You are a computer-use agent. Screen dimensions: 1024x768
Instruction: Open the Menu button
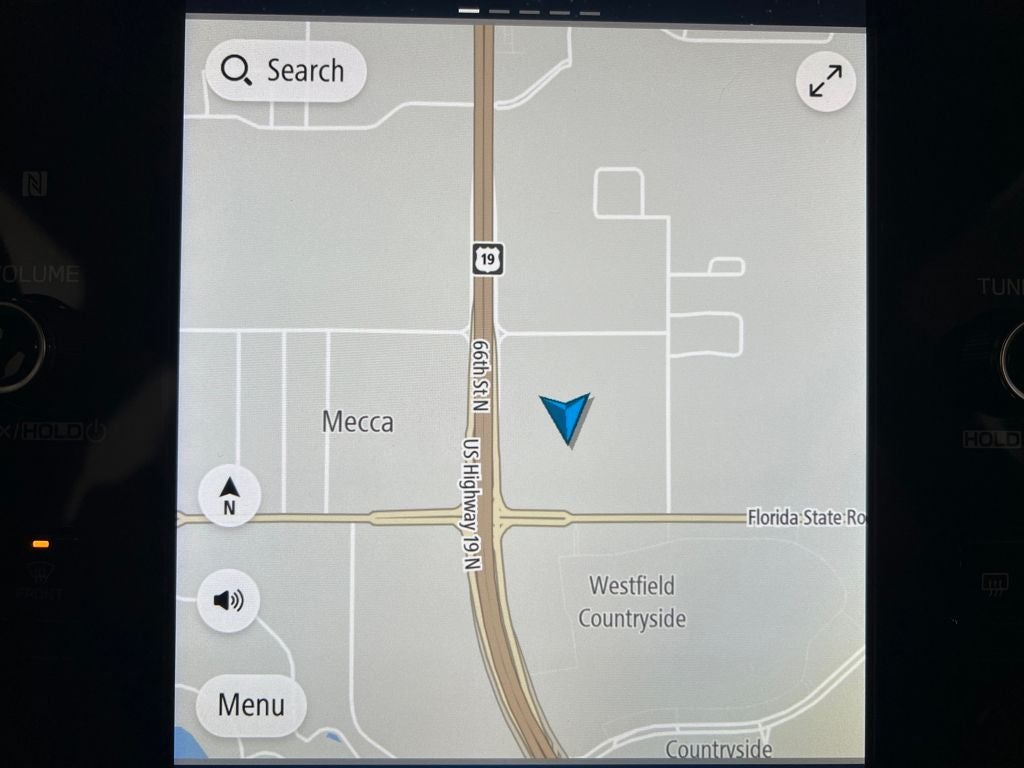[251, 705]
